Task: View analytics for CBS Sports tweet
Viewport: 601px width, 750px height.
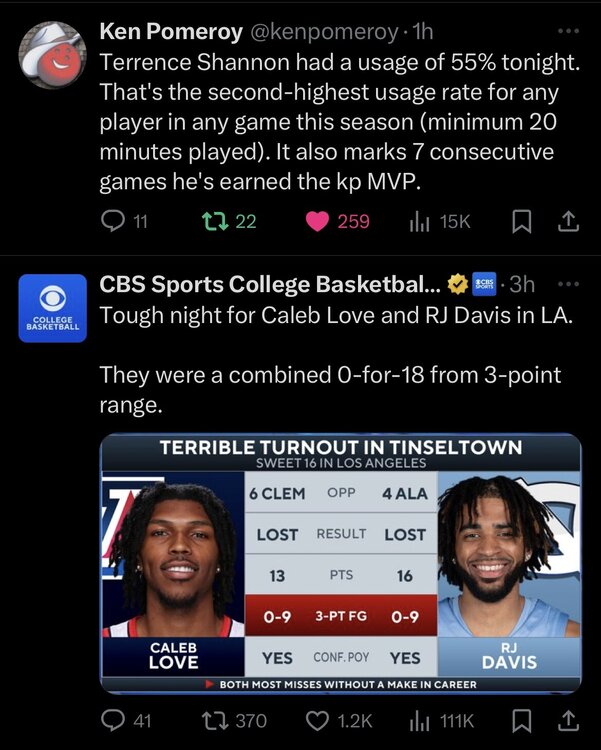Action: tap(420, 720)
